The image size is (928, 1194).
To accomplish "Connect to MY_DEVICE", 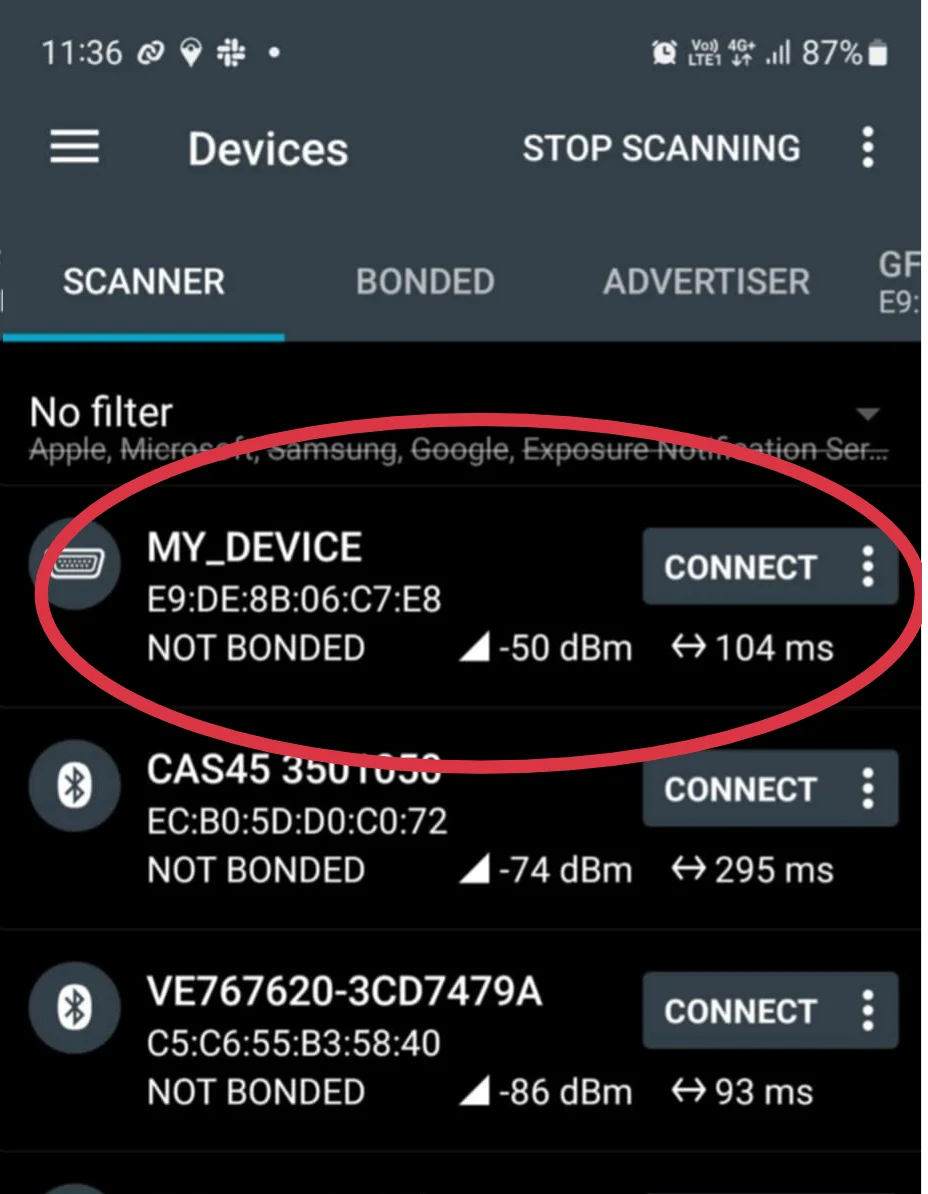I will [740, 567].
